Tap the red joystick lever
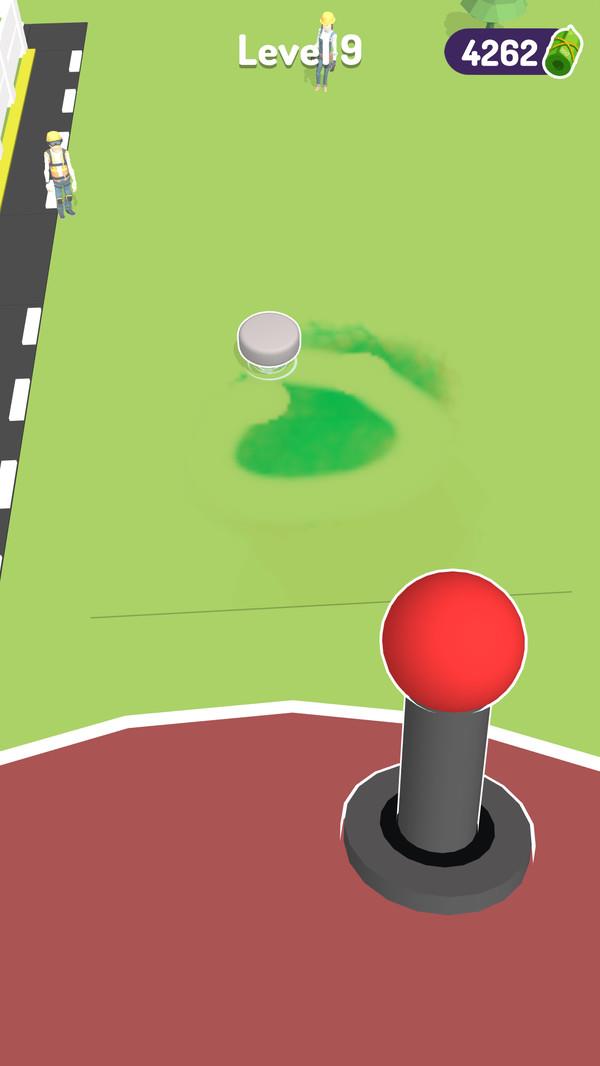This screenshot has width=600, height=1066. [453, 641]
